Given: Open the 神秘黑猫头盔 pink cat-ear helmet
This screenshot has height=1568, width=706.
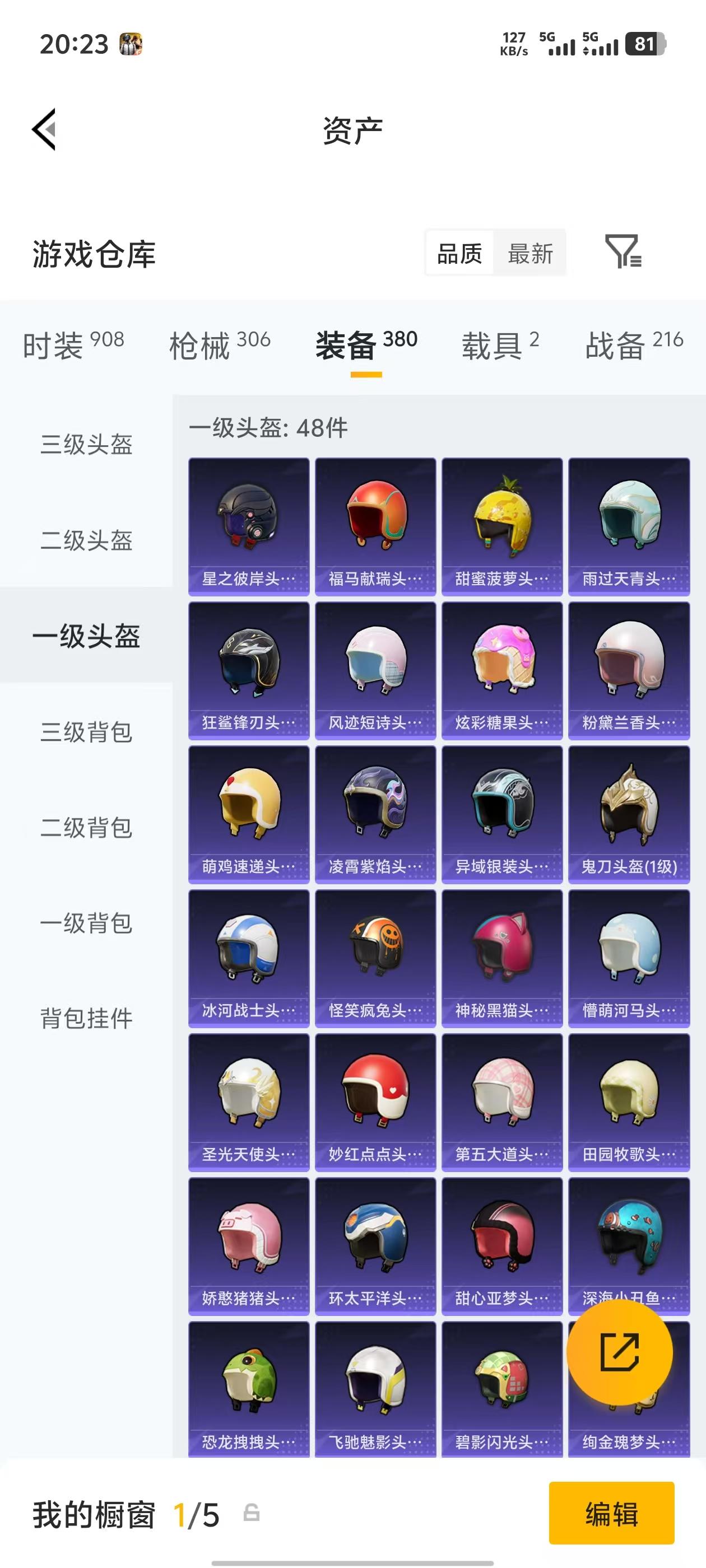Looking at the screenshot, I should point(501,953).
